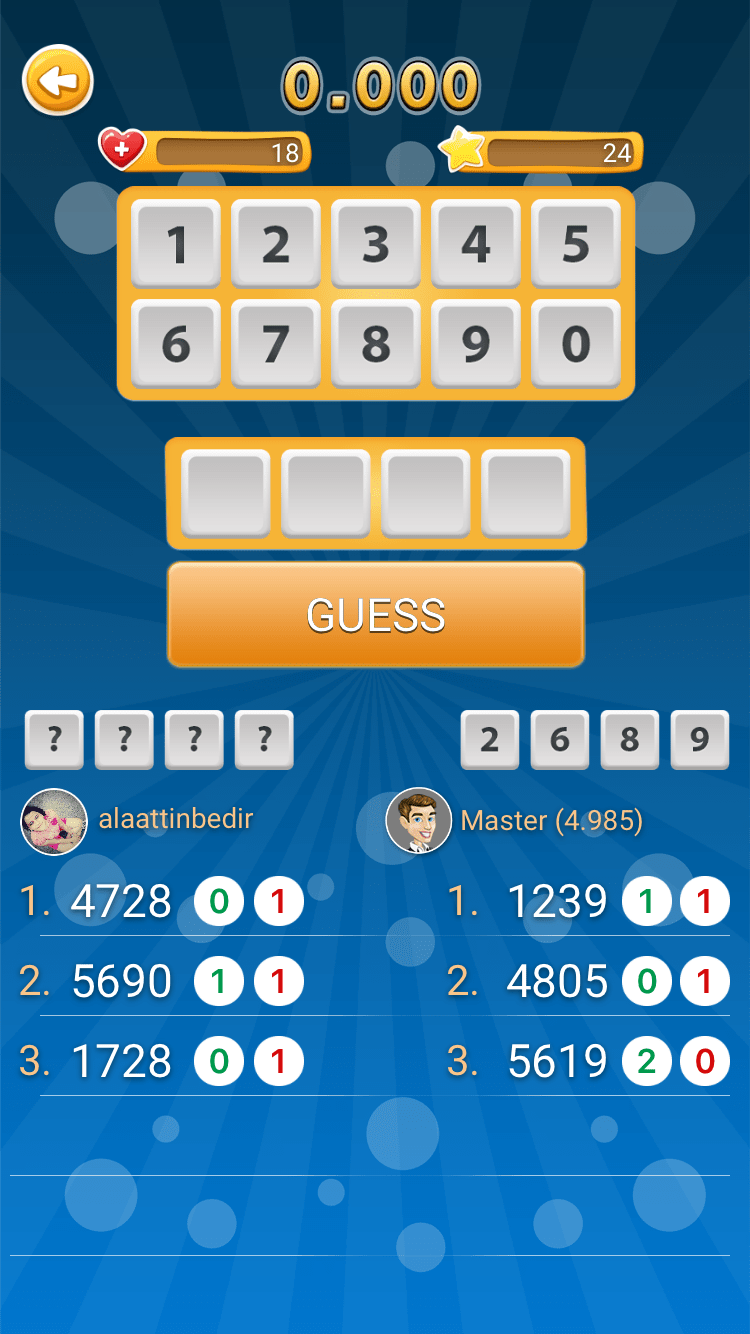Open the Master opponent avatar
Viewport: 750px width, 1334px height.
[419, 821]
